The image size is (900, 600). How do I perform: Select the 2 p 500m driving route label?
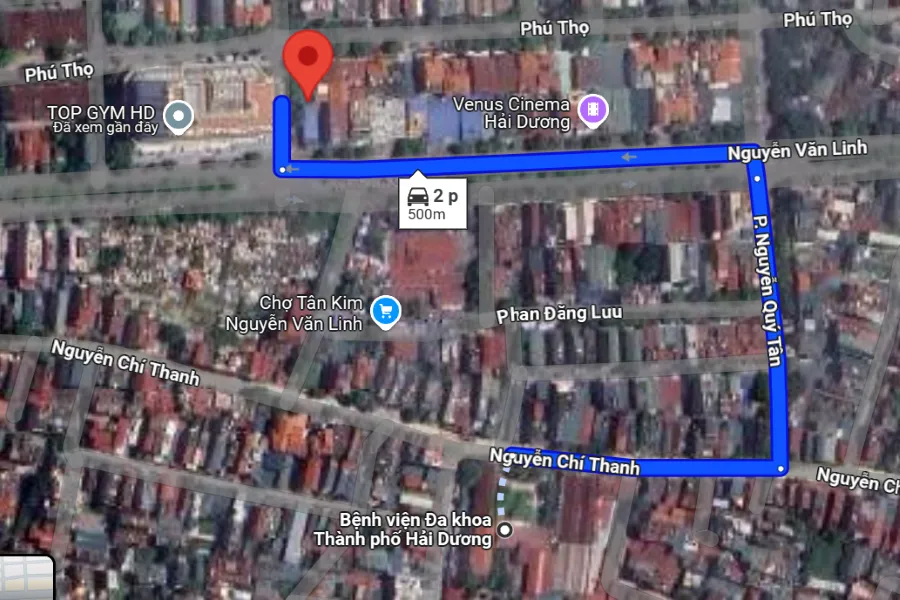tap(432, 204)
